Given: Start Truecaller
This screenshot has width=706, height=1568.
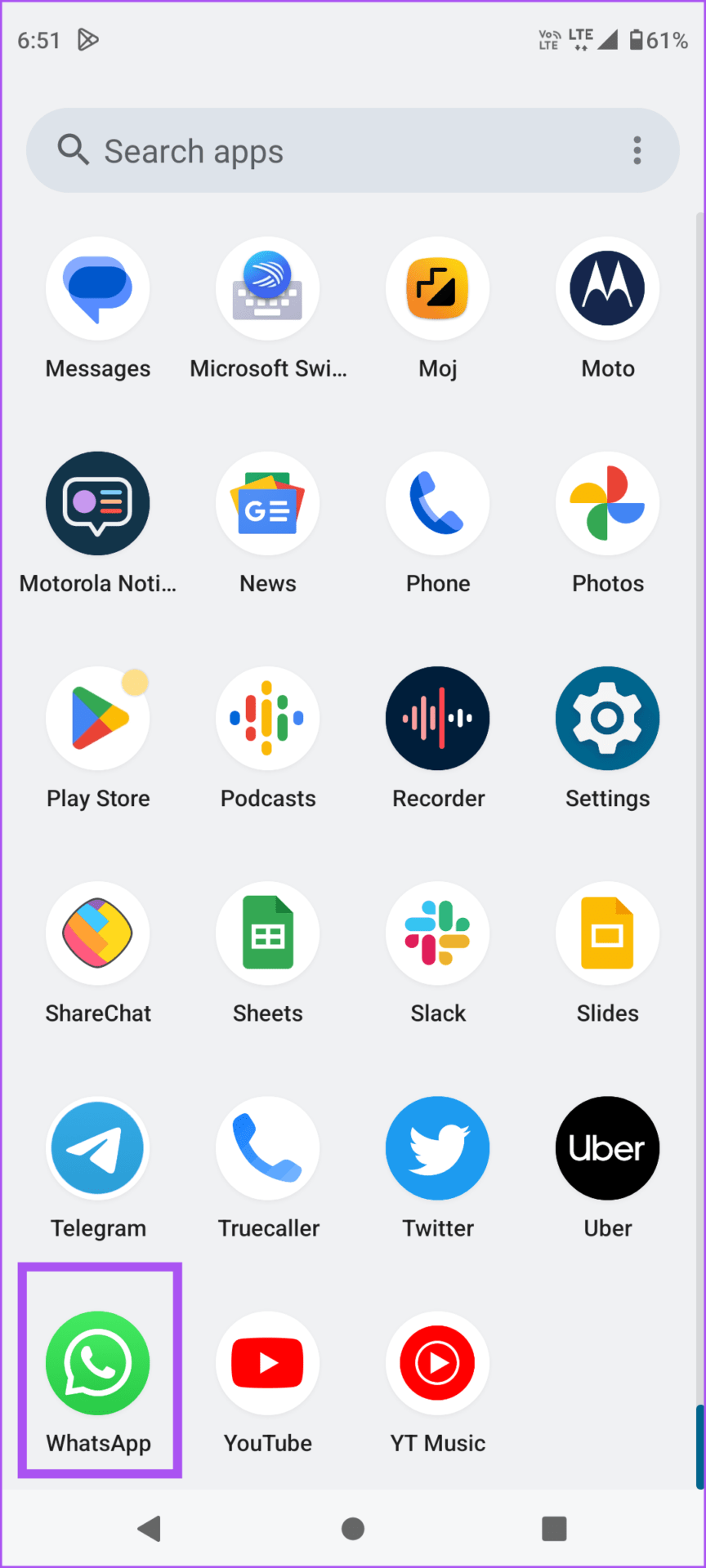Looking at the screenshot, I should tap(268, 1147).
